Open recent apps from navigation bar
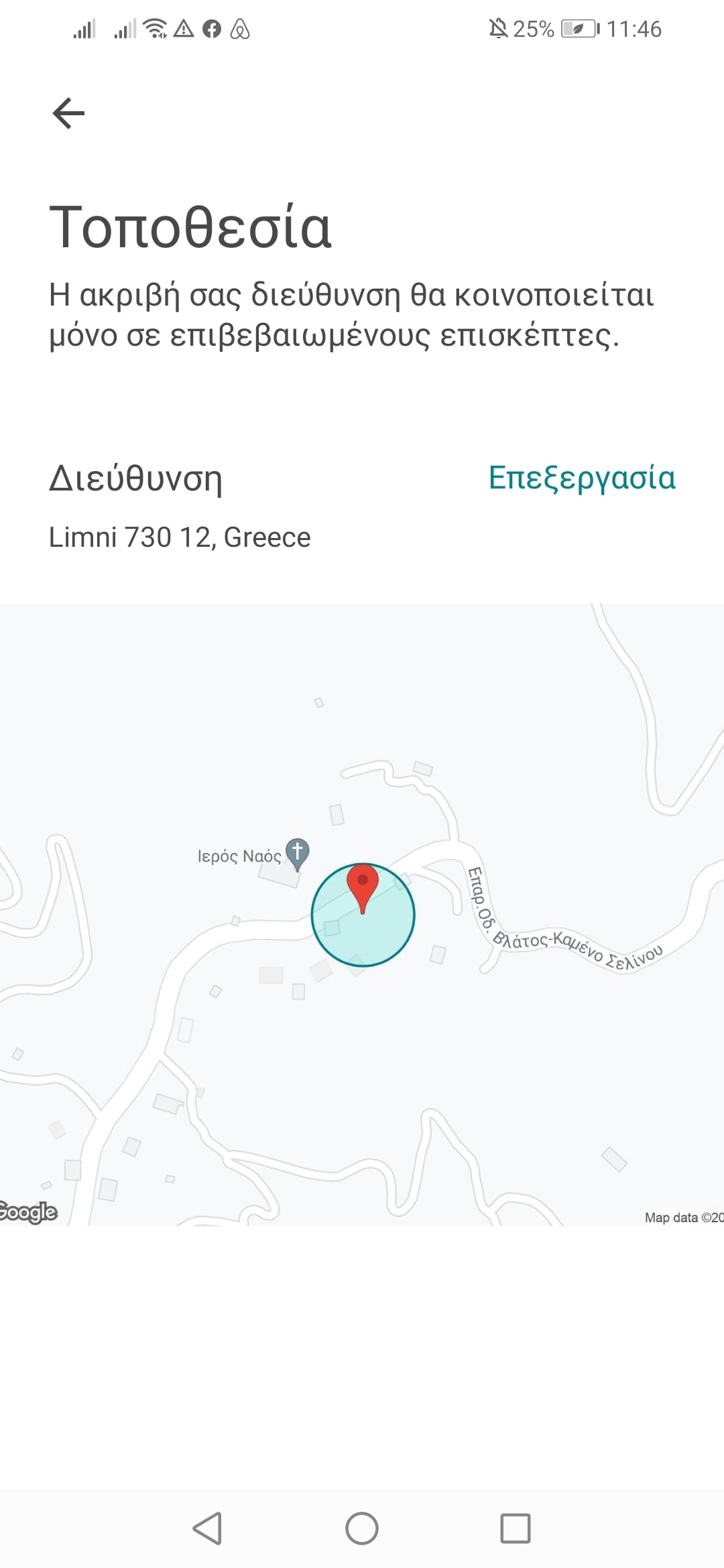 point(515,1528)
